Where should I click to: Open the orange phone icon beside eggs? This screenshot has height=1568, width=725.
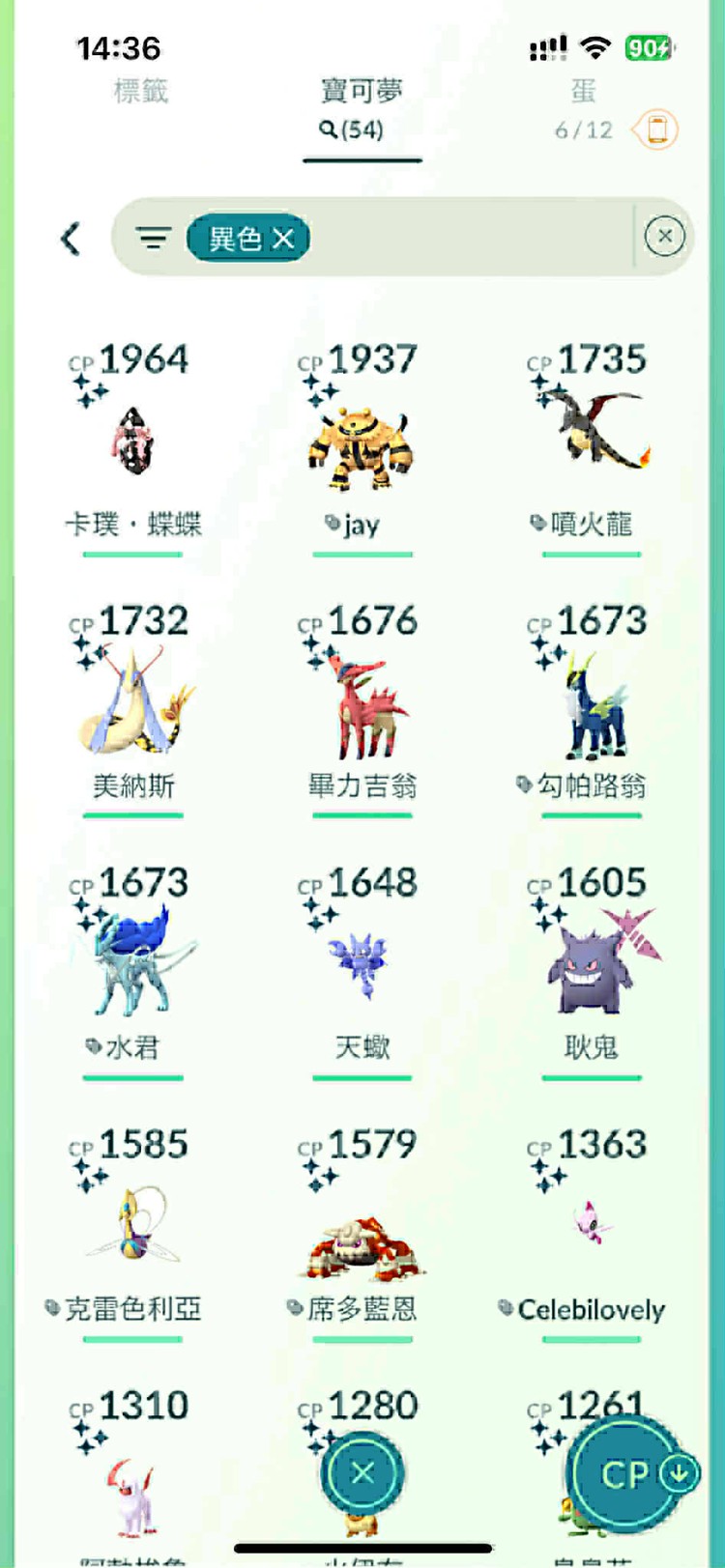[x=656, y=129]
